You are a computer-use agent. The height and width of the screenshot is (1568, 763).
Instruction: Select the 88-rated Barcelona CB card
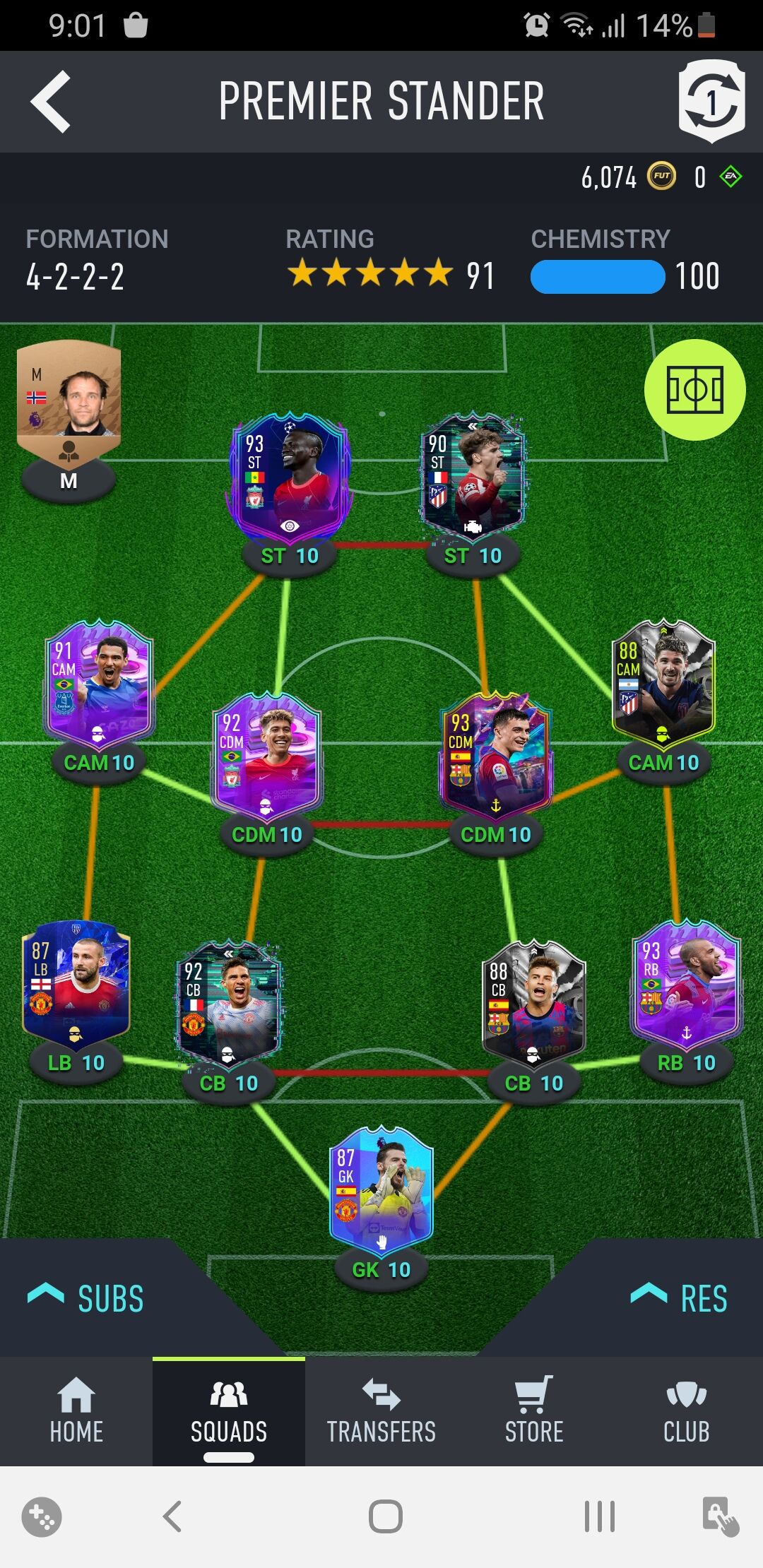[533, 1003]
